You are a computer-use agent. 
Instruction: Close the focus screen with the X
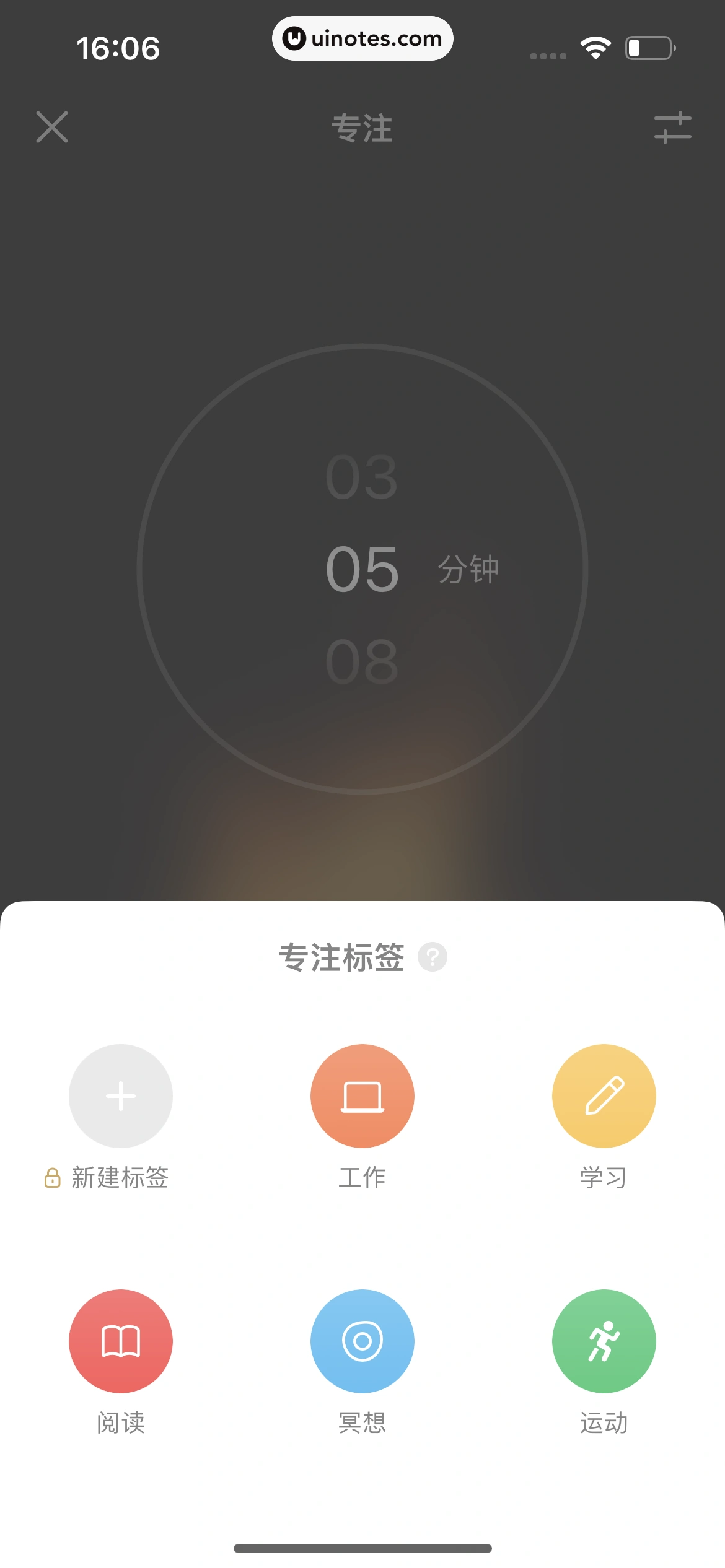click(x=52, y=128)
